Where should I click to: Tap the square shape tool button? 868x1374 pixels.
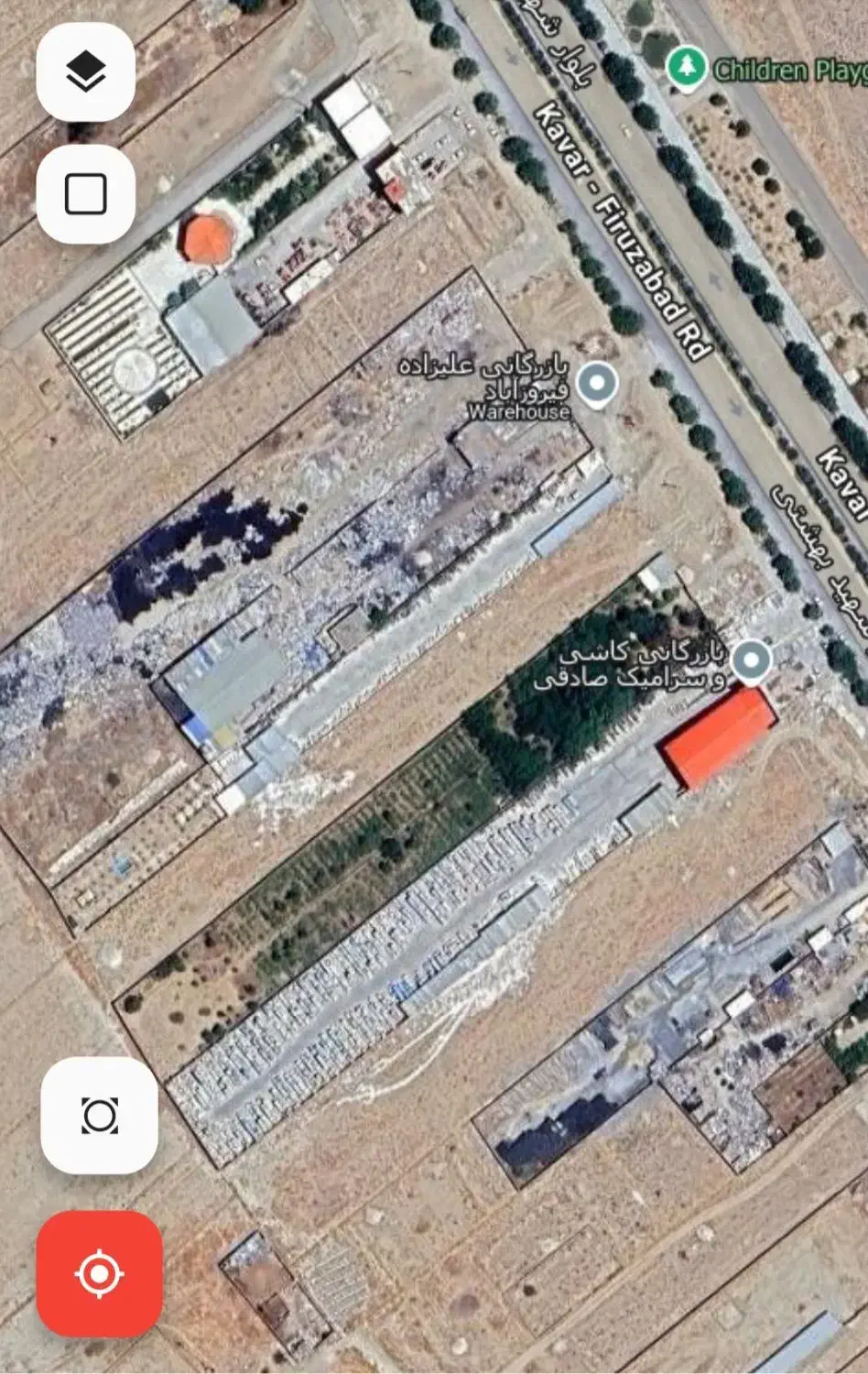click(86, 194)
